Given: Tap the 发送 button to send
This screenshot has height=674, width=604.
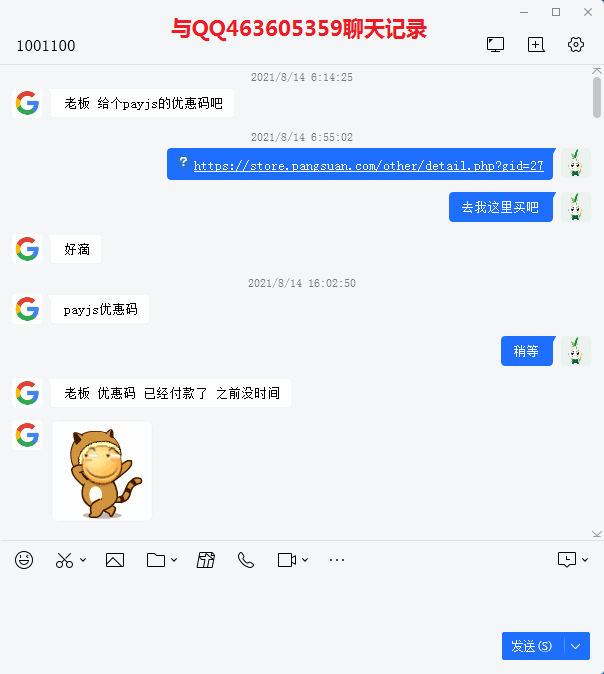Looking at the screenshot, I should [x=532, y=646].
